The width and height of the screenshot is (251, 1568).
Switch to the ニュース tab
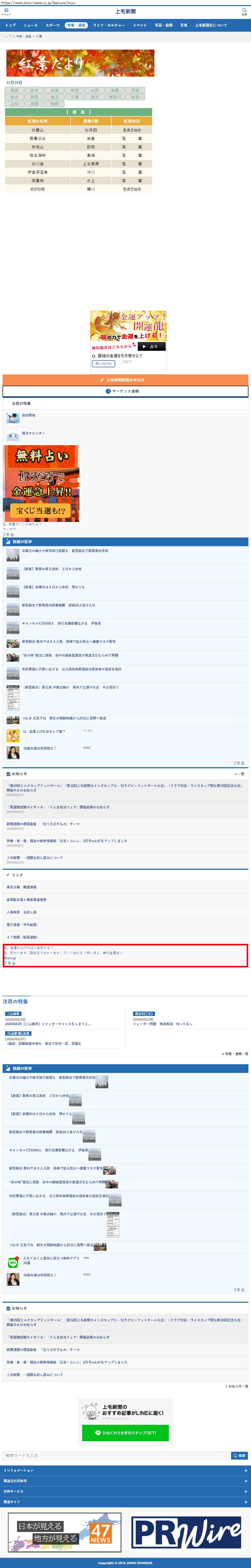[x=30, y=26]
